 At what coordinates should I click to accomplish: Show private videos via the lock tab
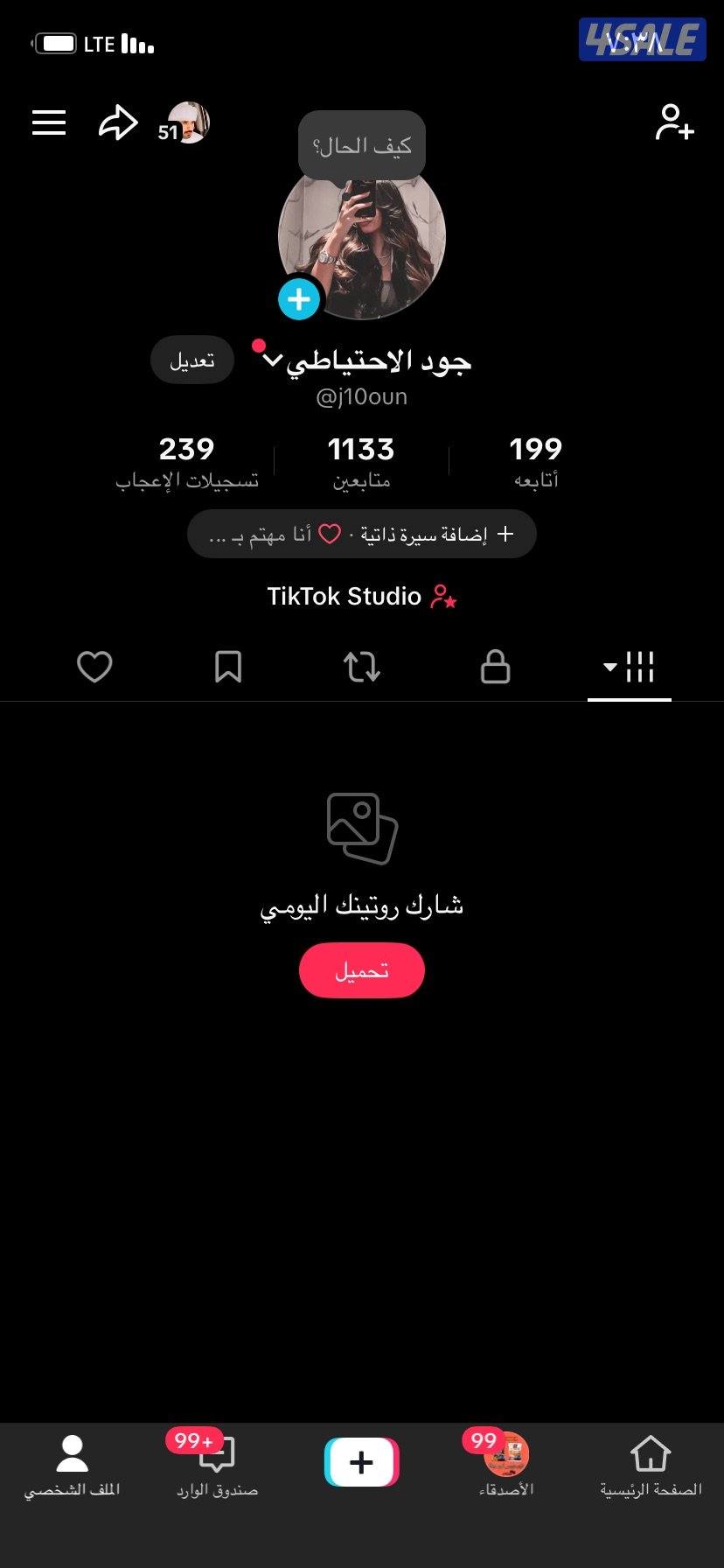pyautogui.click(x=495, y=667)
